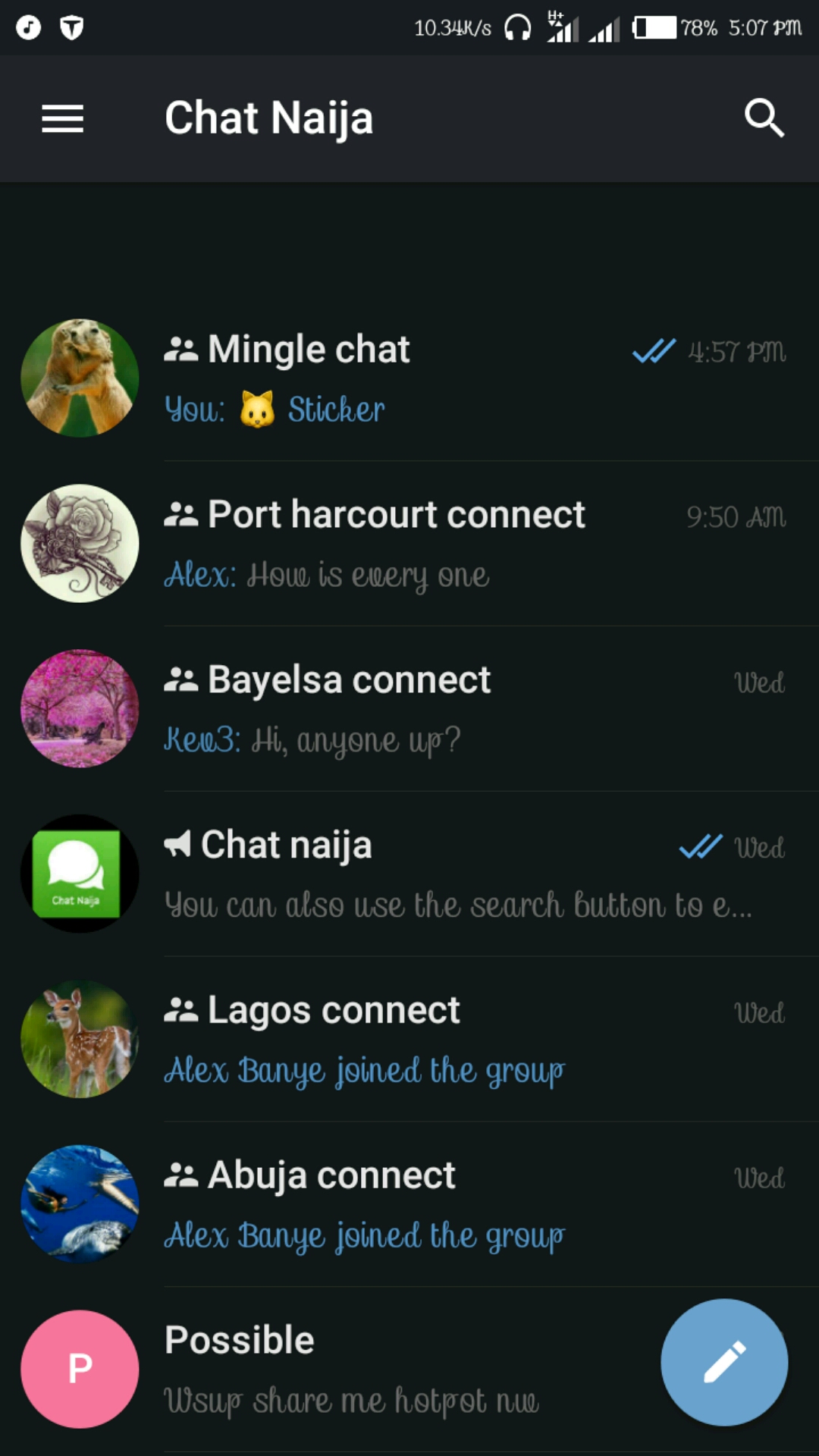This screenshot has height=1456, width=819.
Task: Open the Port harcourt connect conversation
Action: tap(409, 542)
